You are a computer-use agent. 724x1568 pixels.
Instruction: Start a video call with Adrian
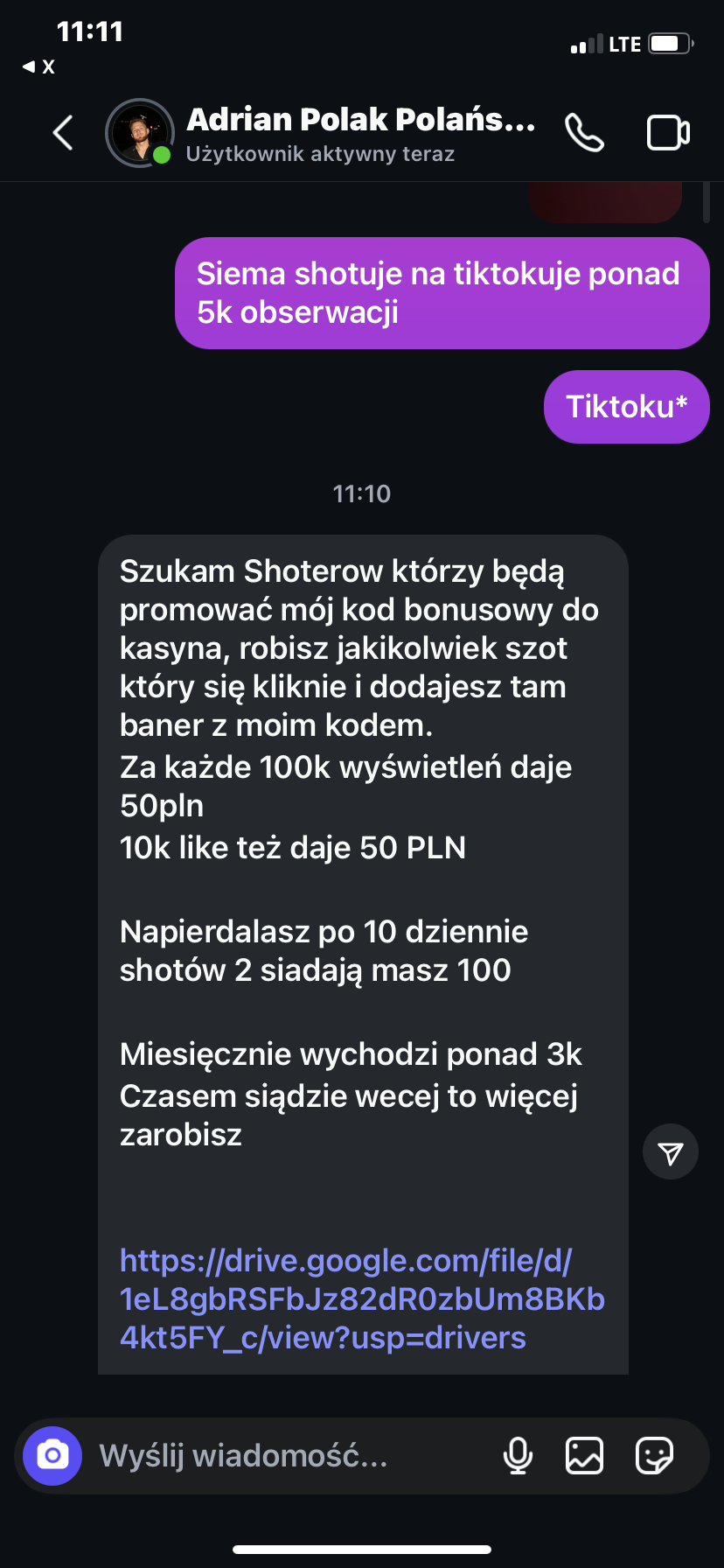tap(668, 133)
